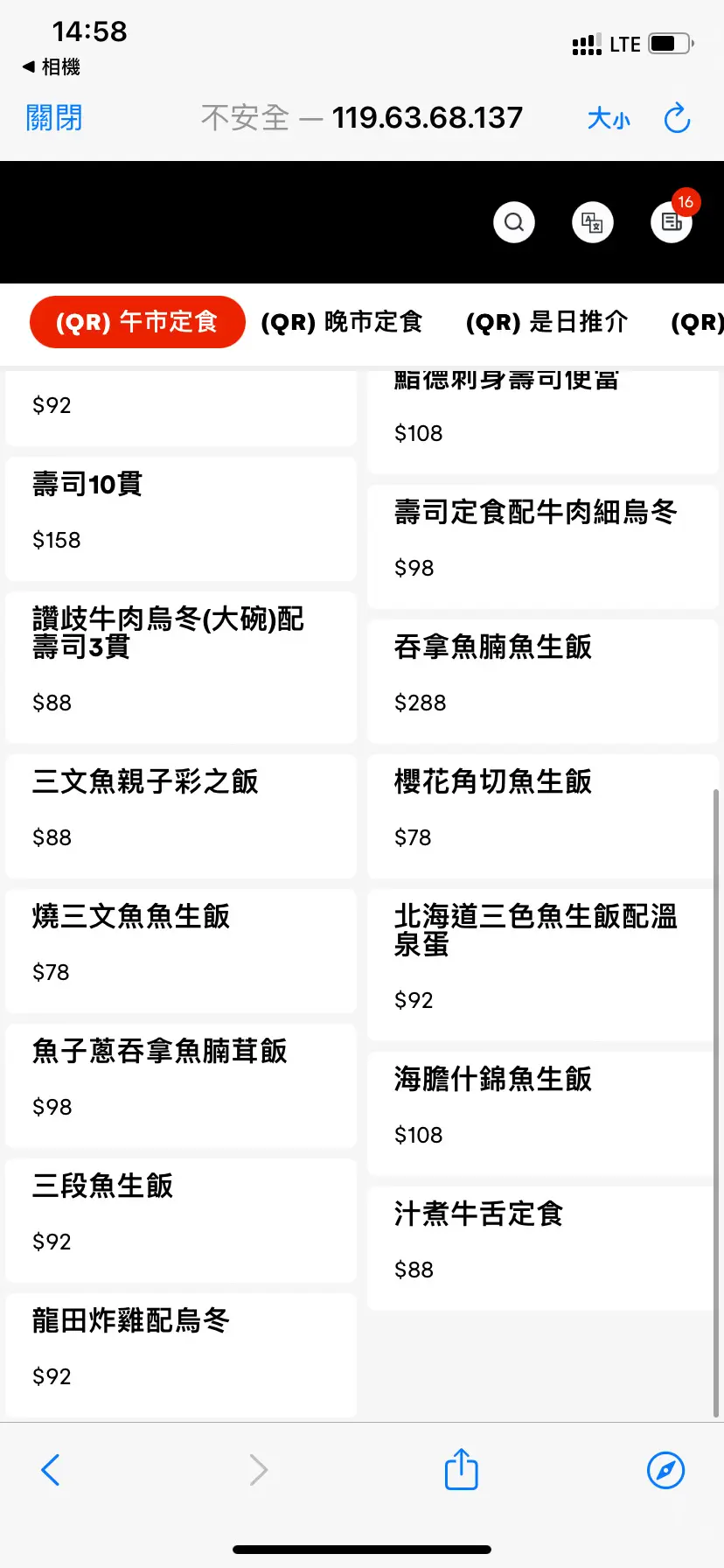Tap 關閉 to close the browser view
The width and height of the screenshot is (724, 1568).
coord(54,117)
